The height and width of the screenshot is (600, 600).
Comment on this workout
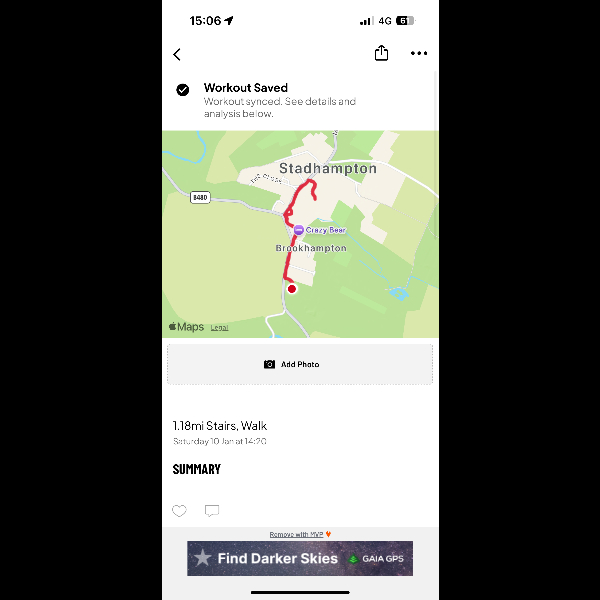coord(212,511)
